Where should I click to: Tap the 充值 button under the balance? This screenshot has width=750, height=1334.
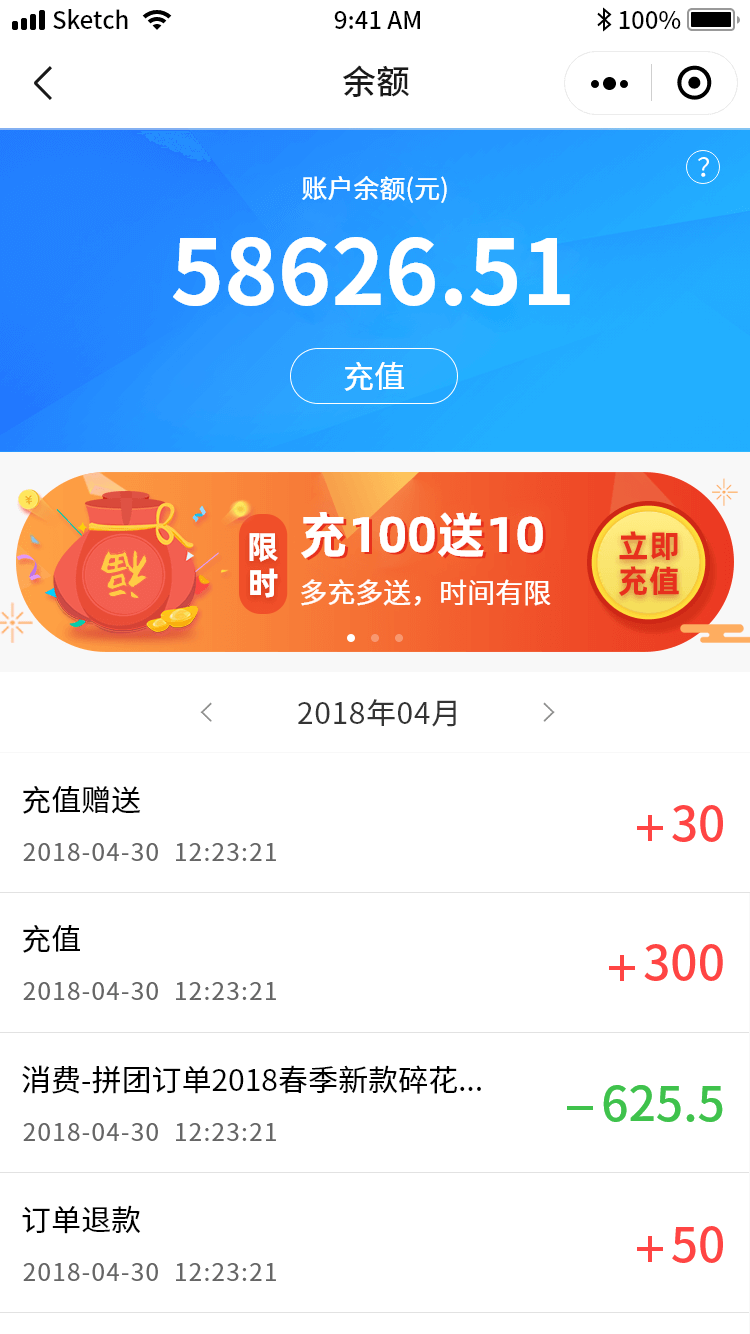click(374, 376)
